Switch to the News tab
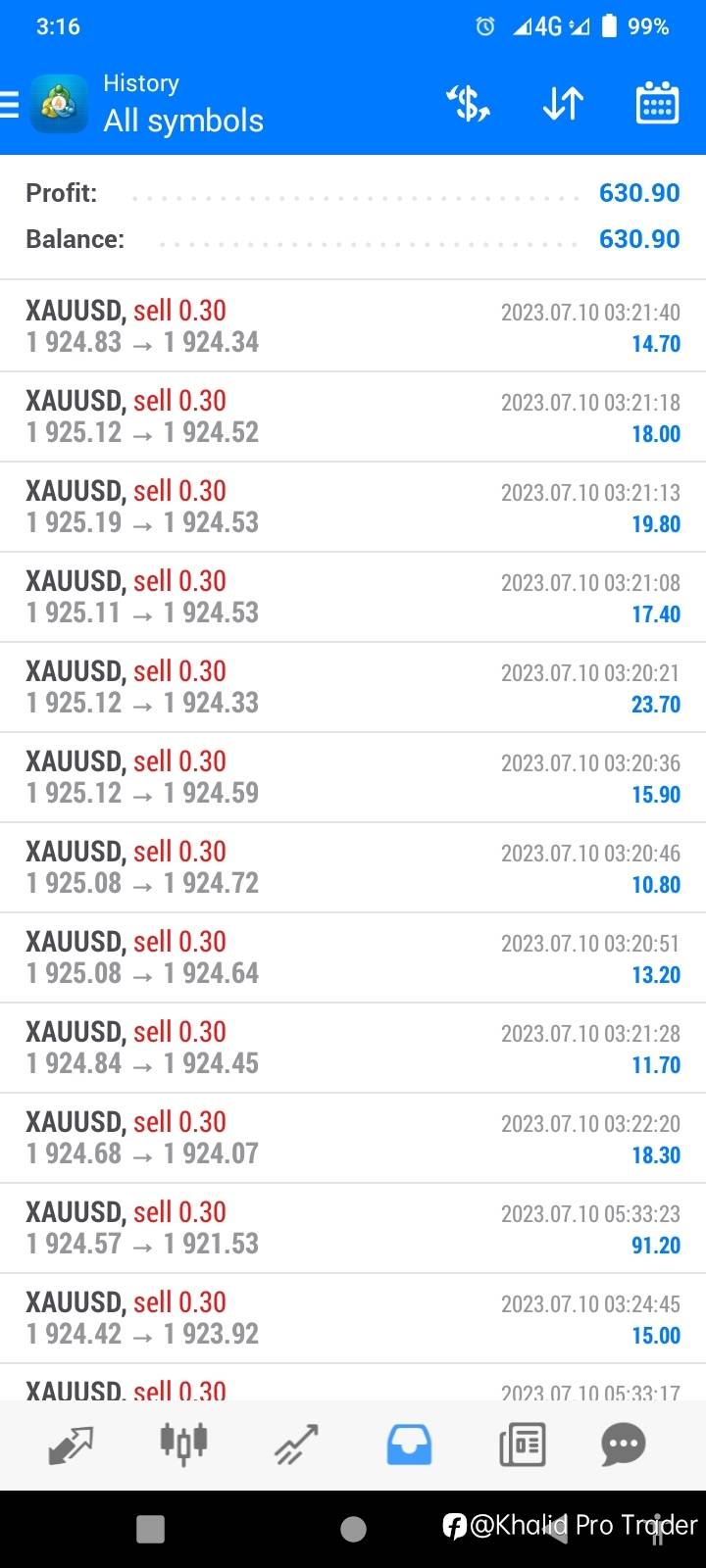 tap(522, 1445)
